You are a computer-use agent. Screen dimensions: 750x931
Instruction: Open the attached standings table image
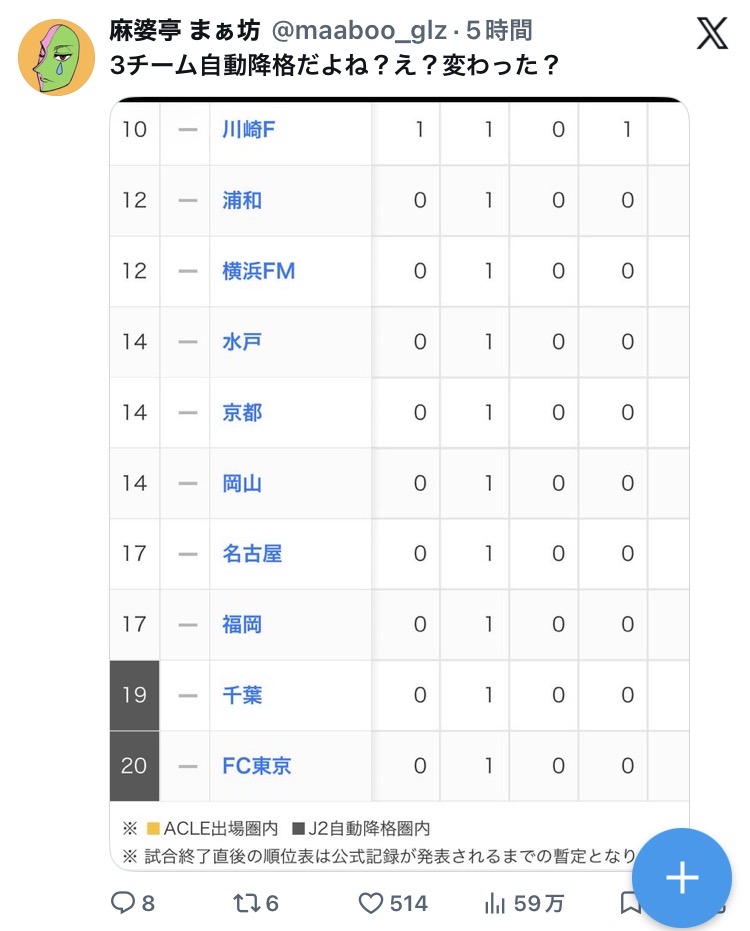click(x=399, y=484)
